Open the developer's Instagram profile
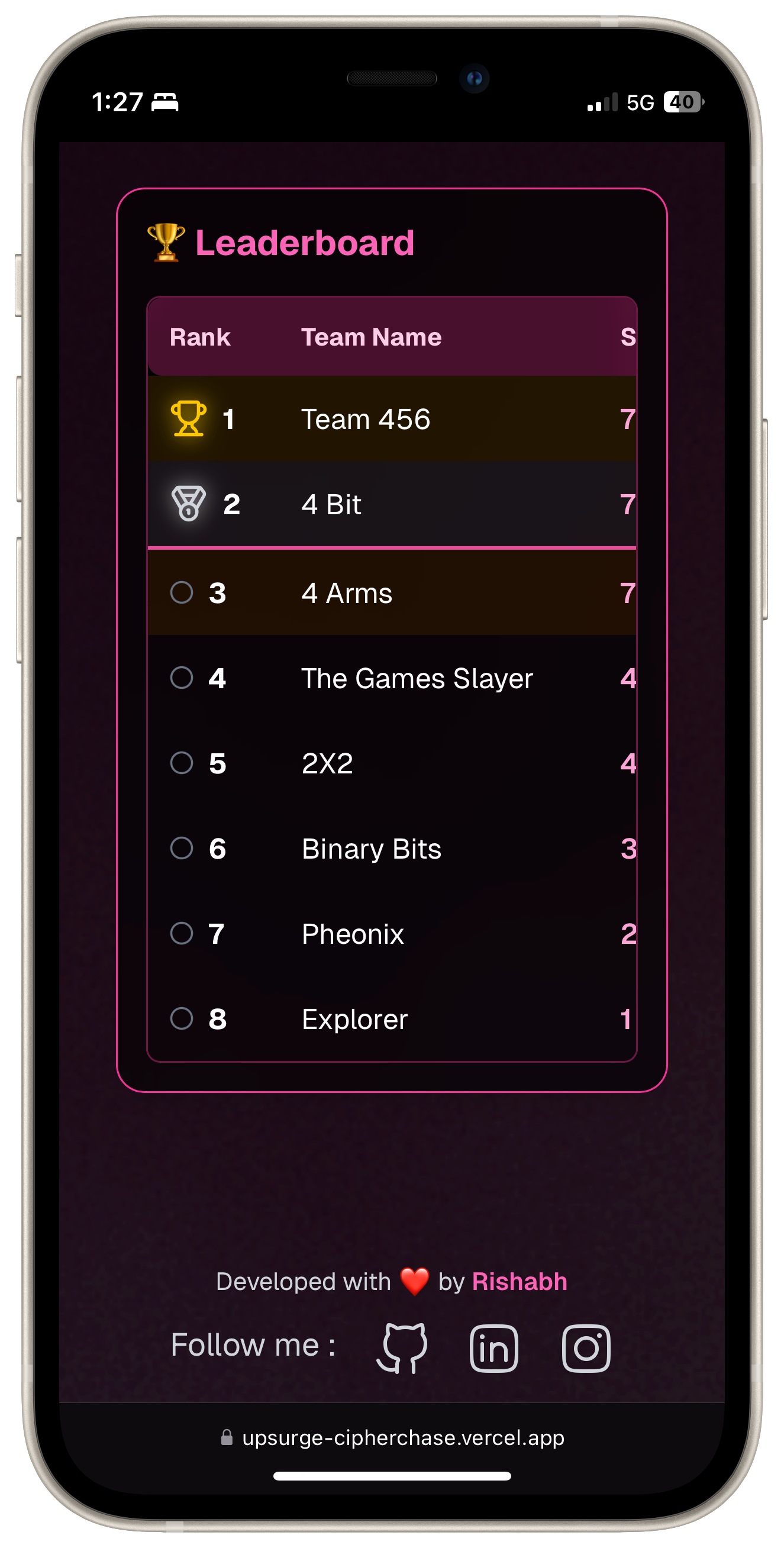 click(586, 1348)
